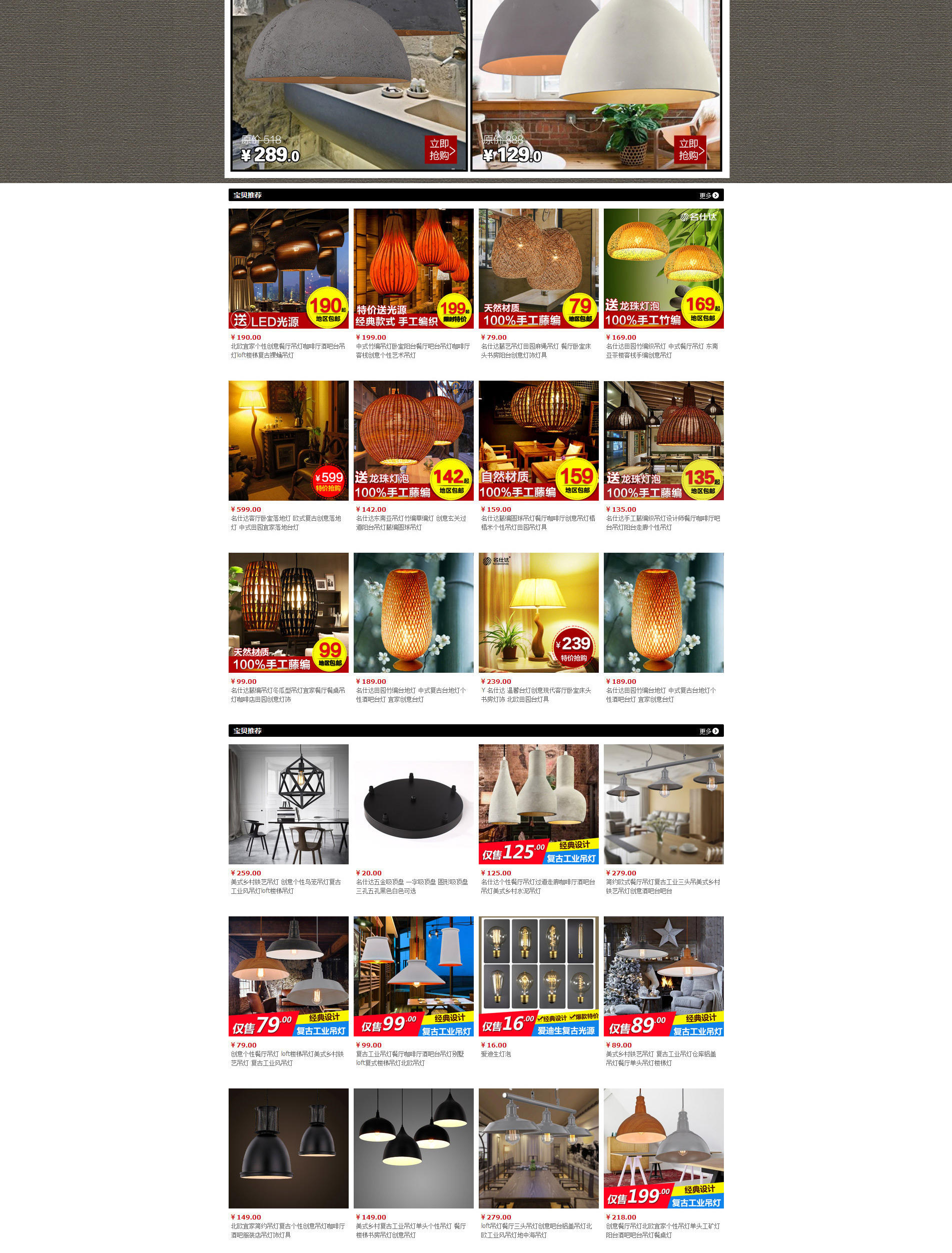Screen dimensions: 952x1253
Task: Open the ¥79 藤艺吊灯 rattan lamp item
Action: [x=538, y=269]
